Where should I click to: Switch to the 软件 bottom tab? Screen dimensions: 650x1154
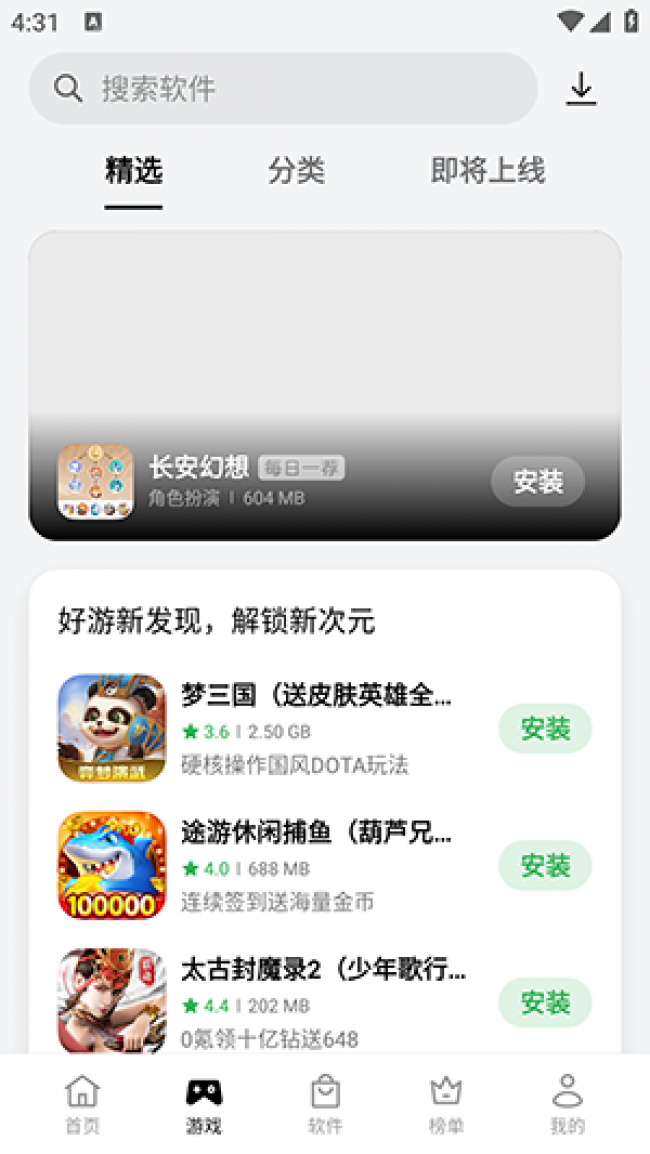[x=325, y=1104]
